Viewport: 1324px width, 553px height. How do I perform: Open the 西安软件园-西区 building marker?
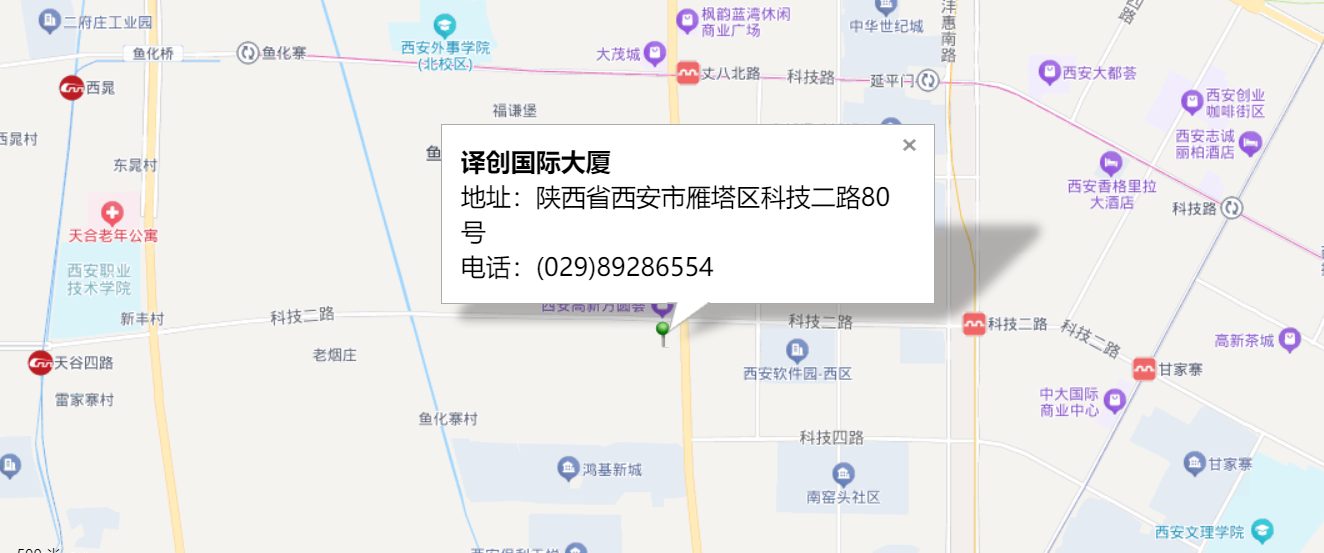click(x=797, y=351)
